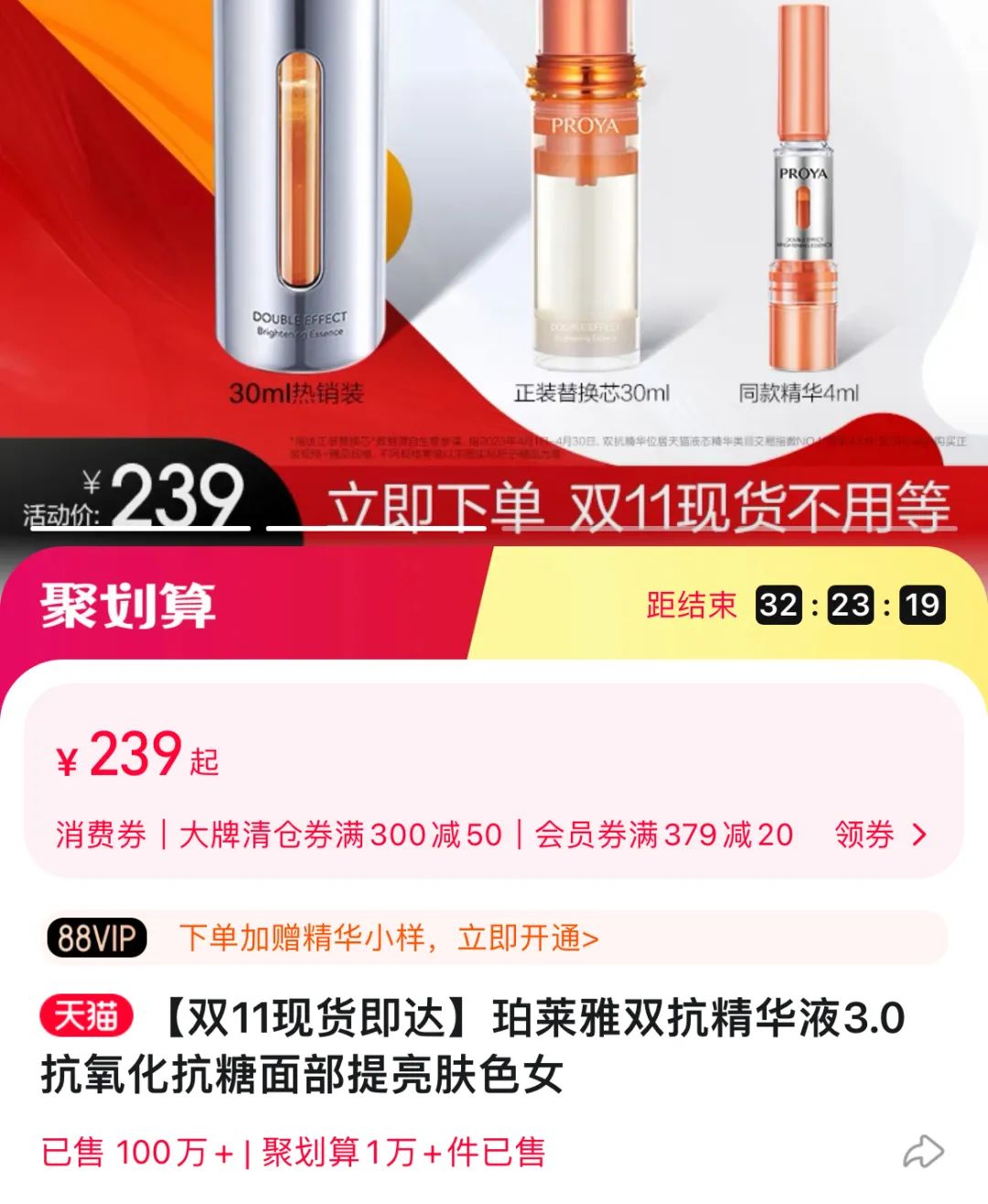Tap 领券 to claim the coupons
This screenshot has height=1204, width=988.
tap(880, 834)
